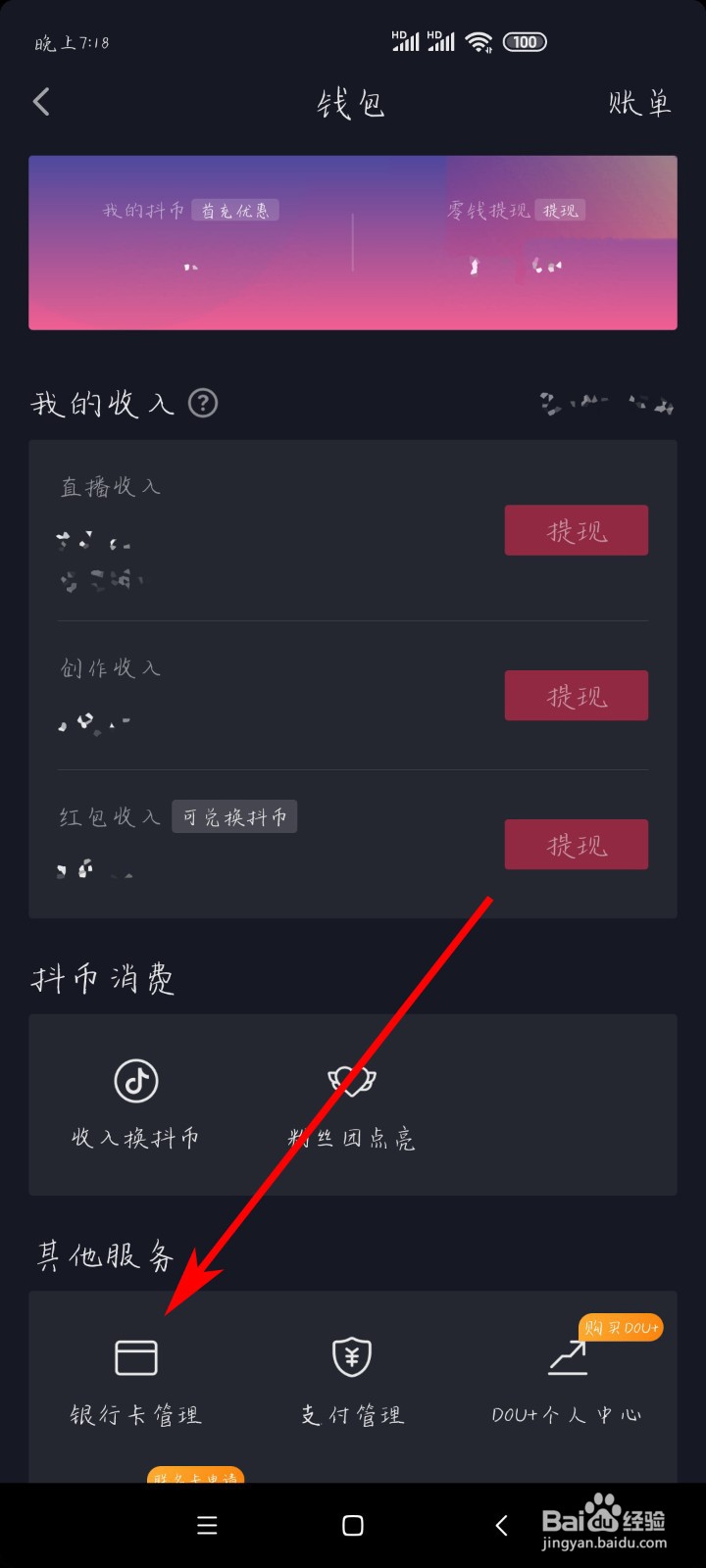706x1568 pixels.
Task: View the 账单 bill page
Action: point(639,102)
